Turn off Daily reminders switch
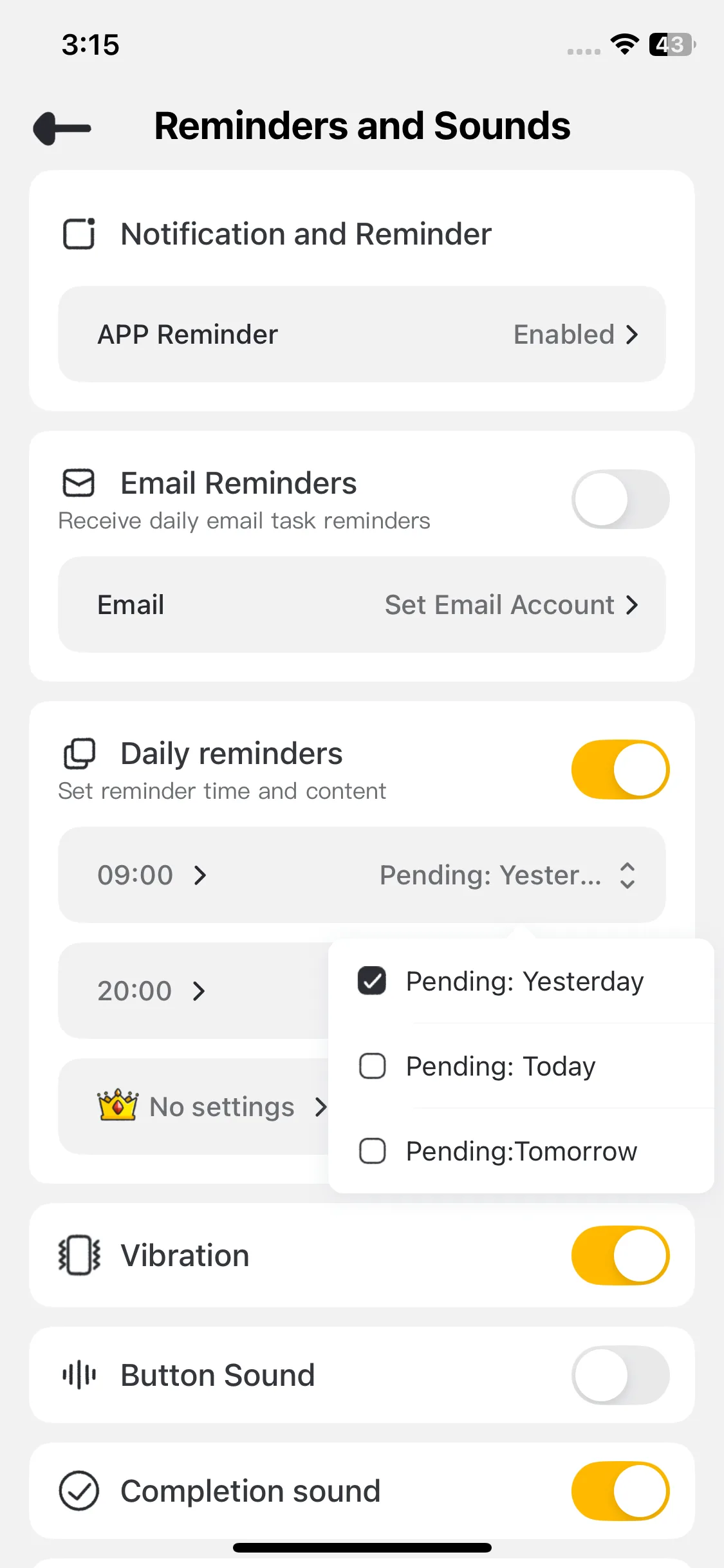724x1568 pixels. coord(620,770)
